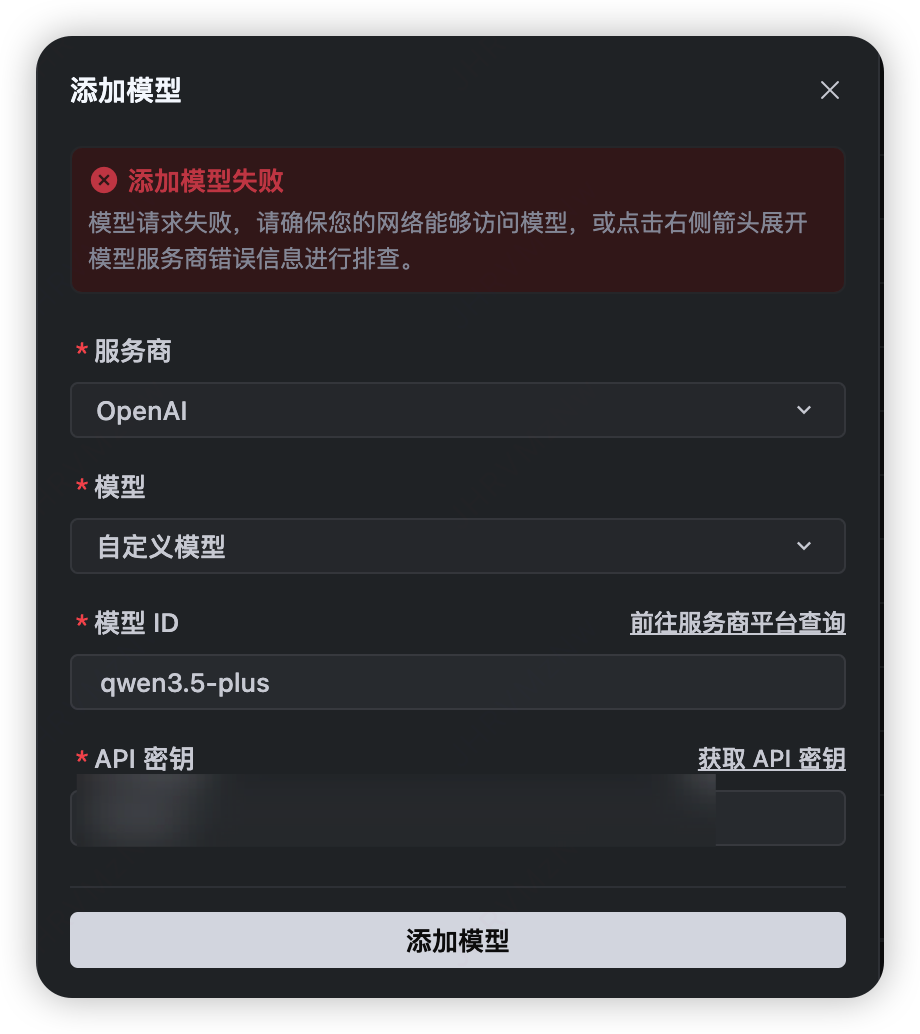Follow the 获取 API 密钥 link

point(771,759)
